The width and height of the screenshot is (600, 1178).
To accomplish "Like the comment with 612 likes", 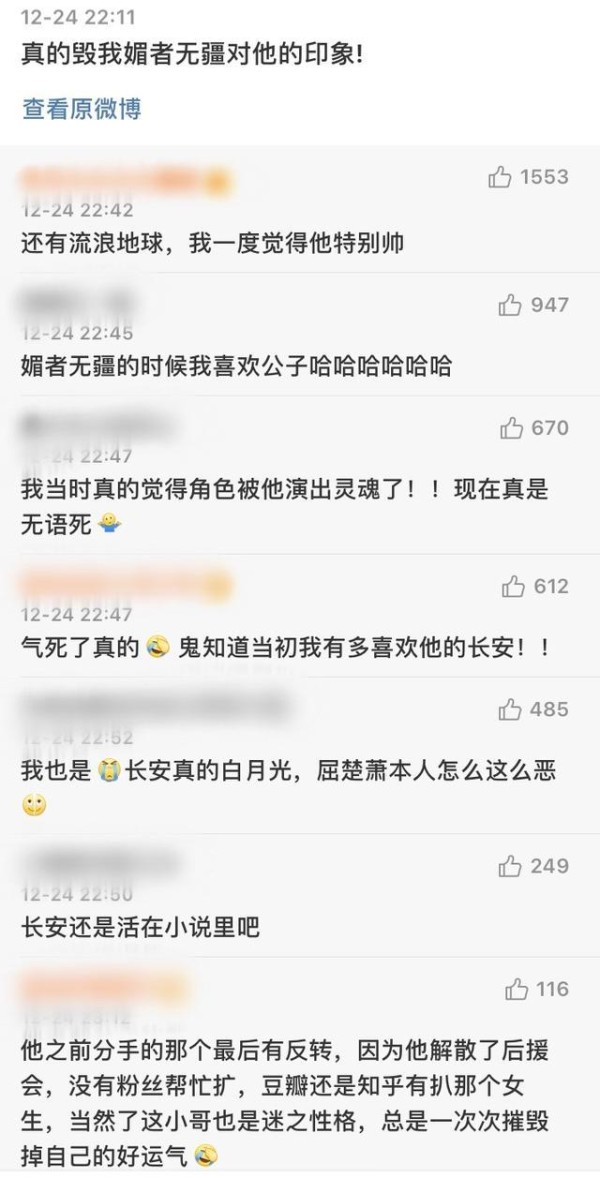I will 513,586.
